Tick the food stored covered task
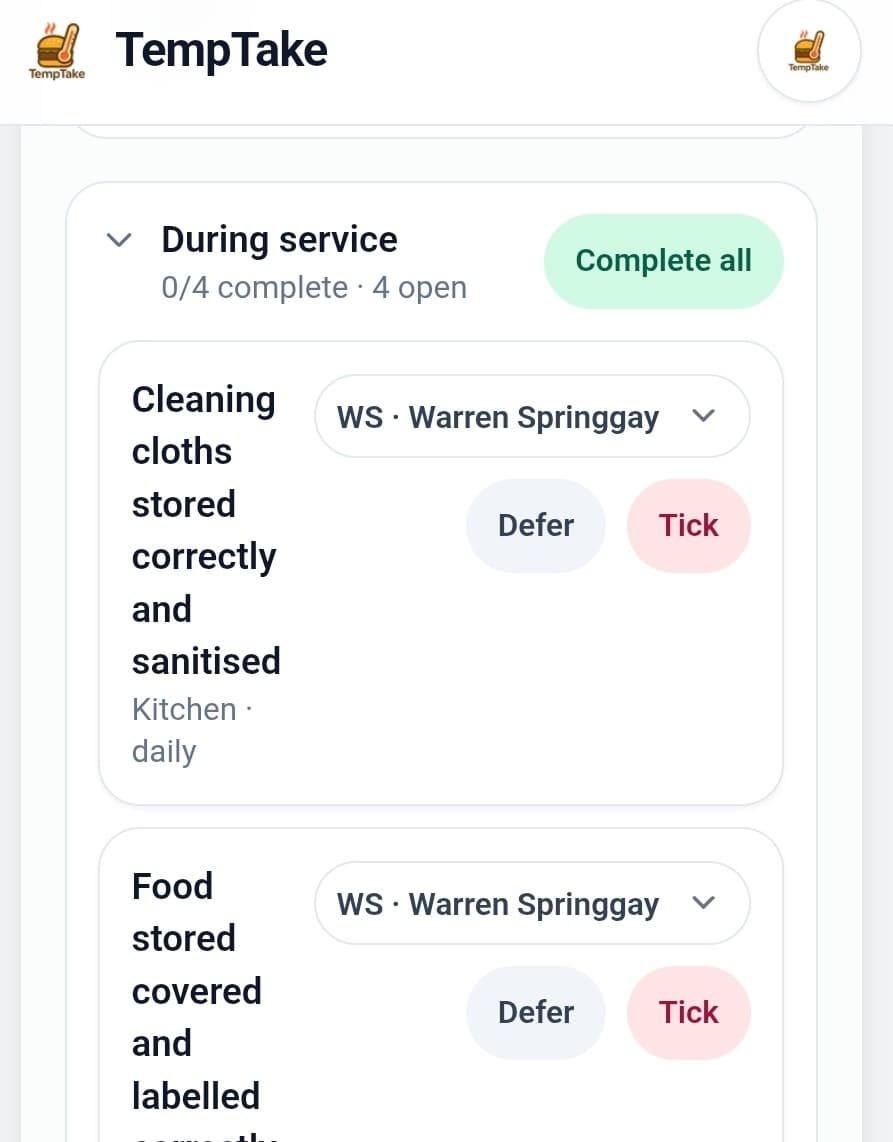The width and height of the screenshot is (893, 1142). pos(688,1012)
